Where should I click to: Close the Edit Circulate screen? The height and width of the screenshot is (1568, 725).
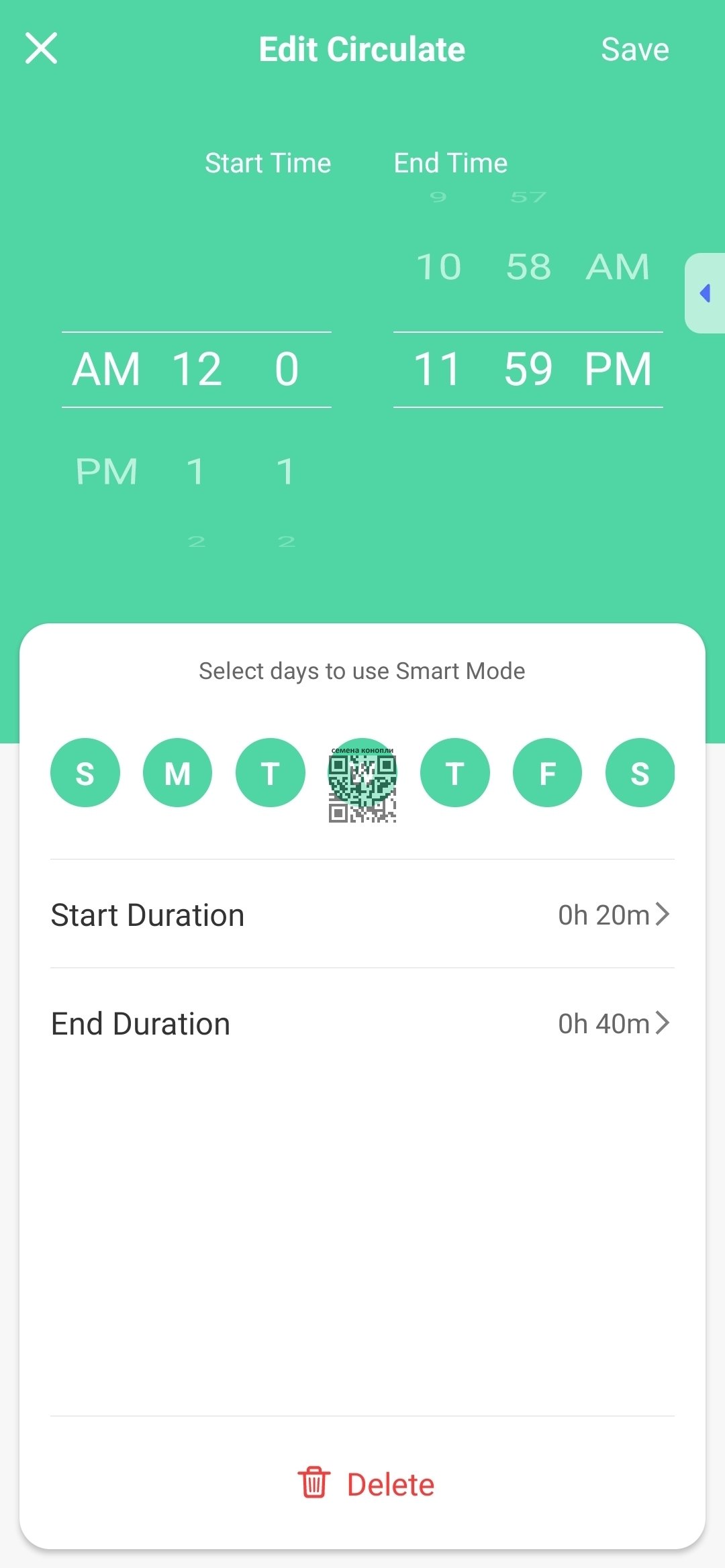(x=41, y=48)
